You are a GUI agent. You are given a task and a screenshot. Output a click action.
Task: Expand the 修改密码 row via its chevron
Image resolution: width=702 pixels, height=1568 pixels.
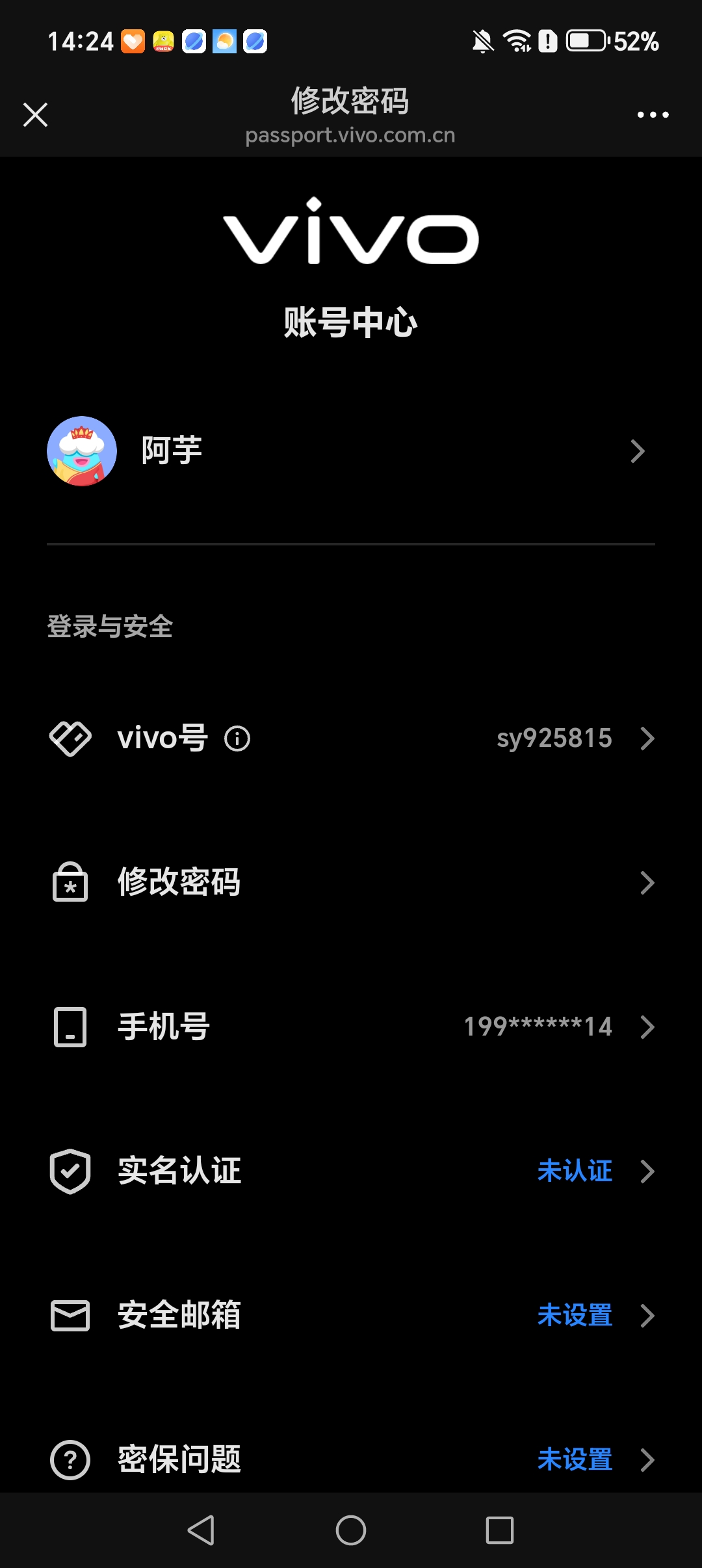647,882
